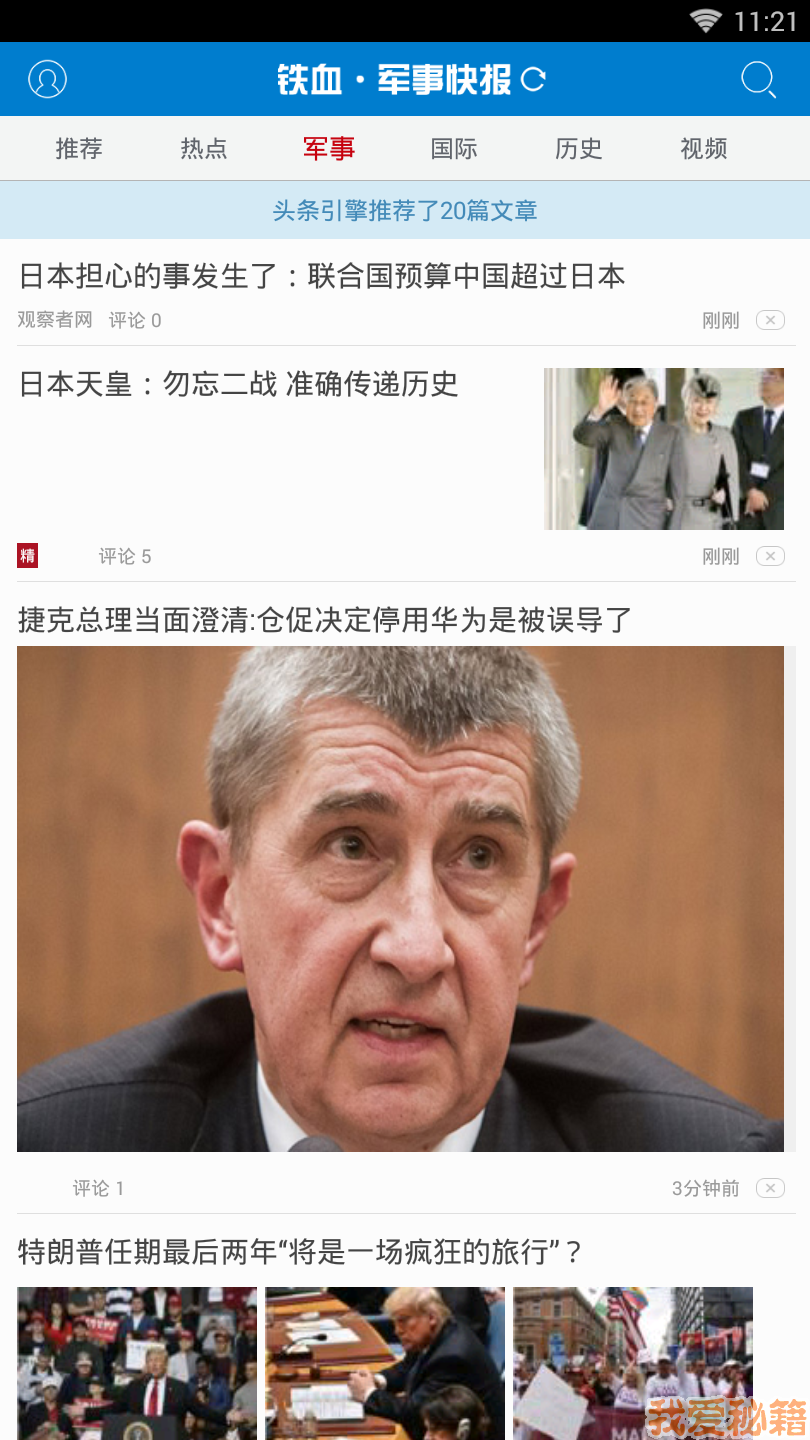Select the 军事 tab

click(x=329, y=149)
